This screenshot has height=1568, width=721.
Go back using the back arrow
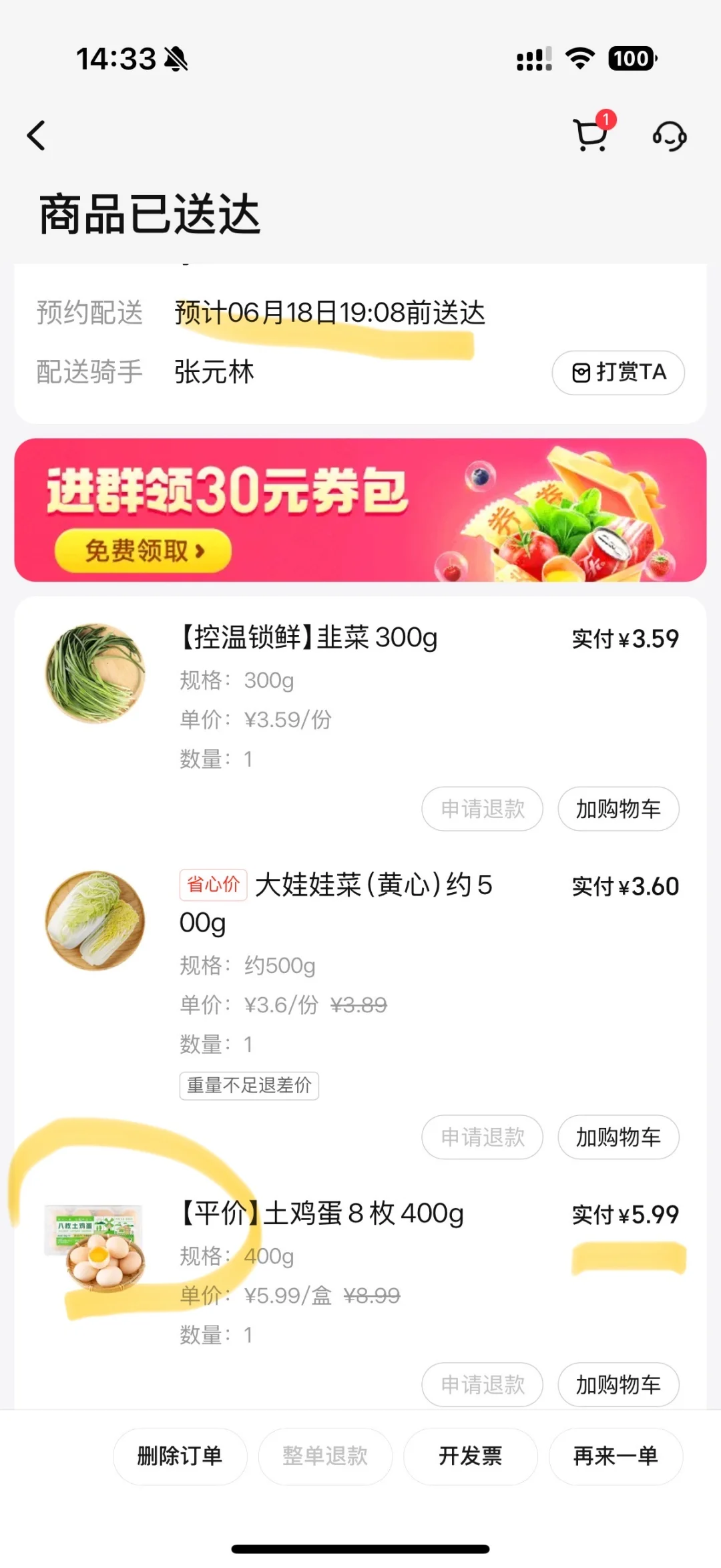click(37, 136)
